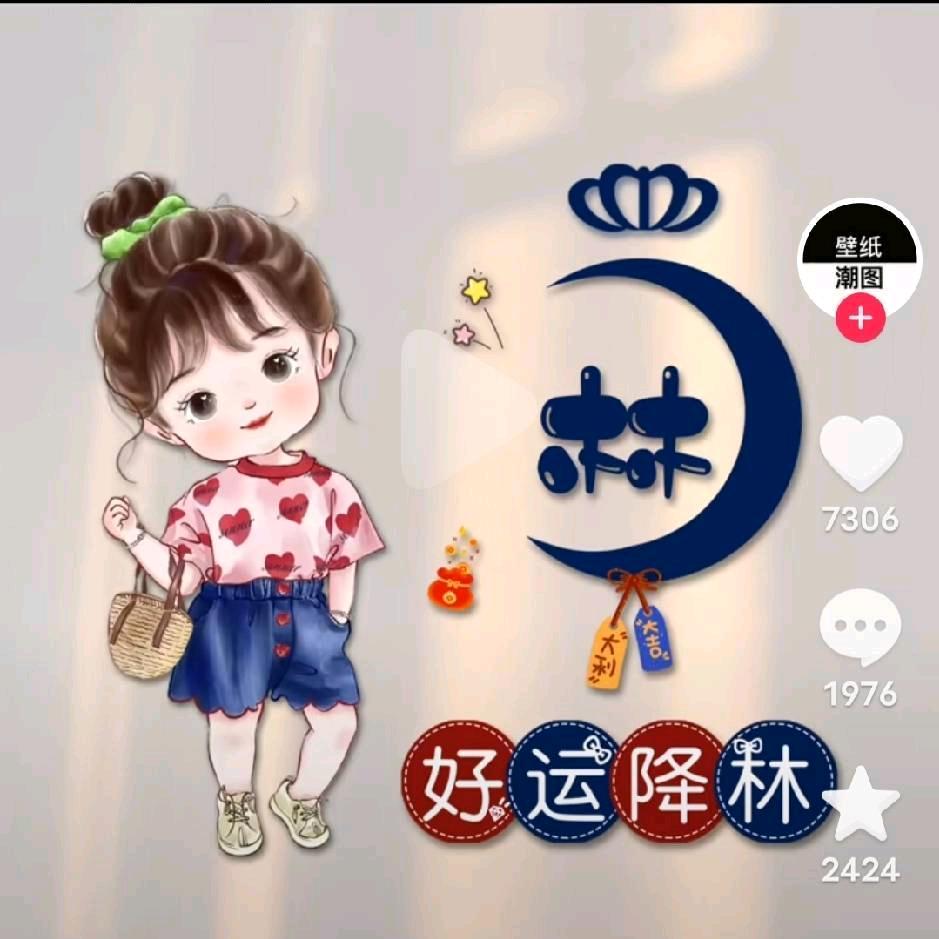Image resolution: width=939 pixels, height=939 pixels.
Task: Like the video with the heart icon
Action: [860, 454]
